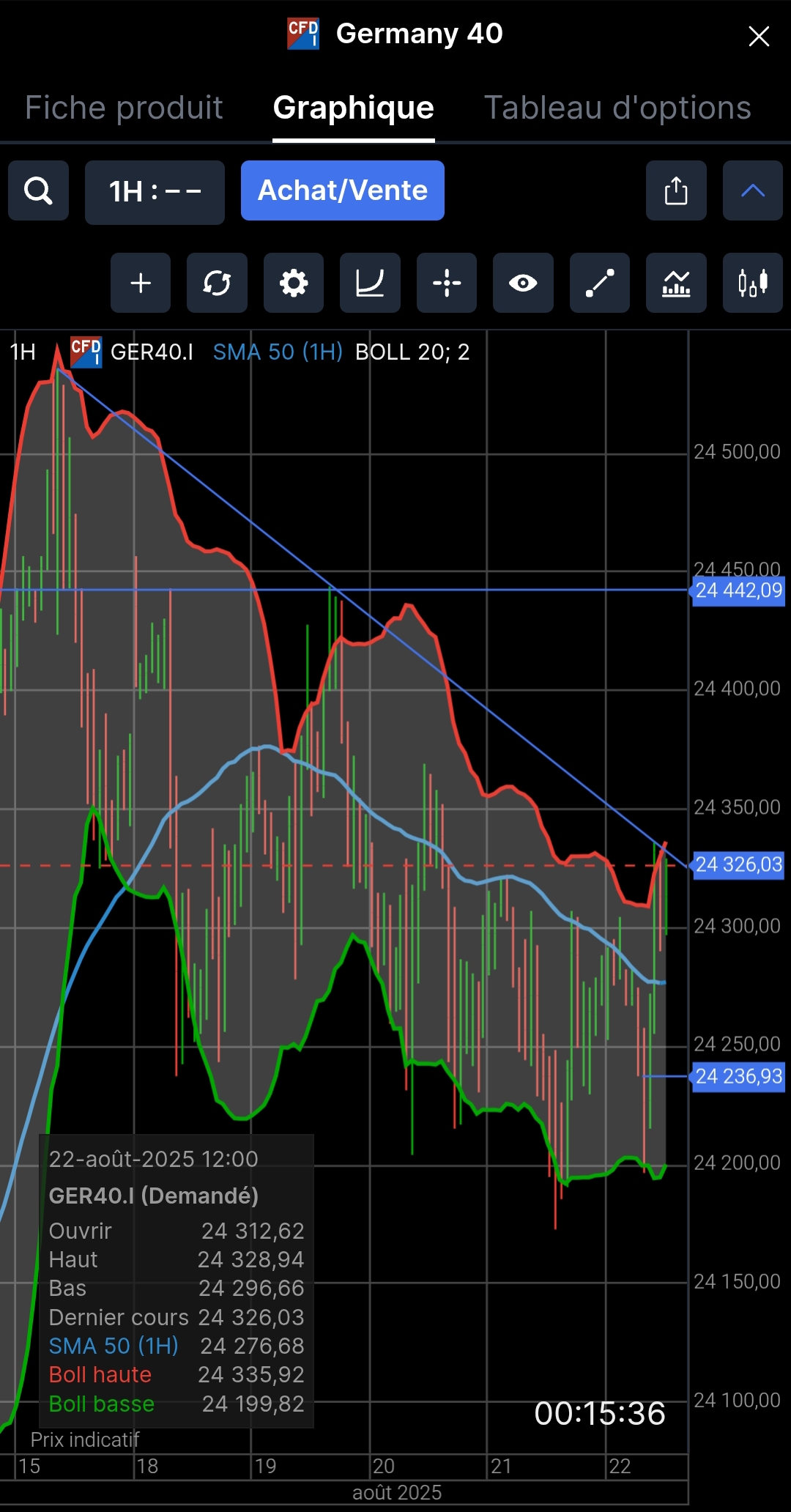Collapse the chart toolbar
The width and height of the screenshot is (791, 1512).
tap(753, 191)
